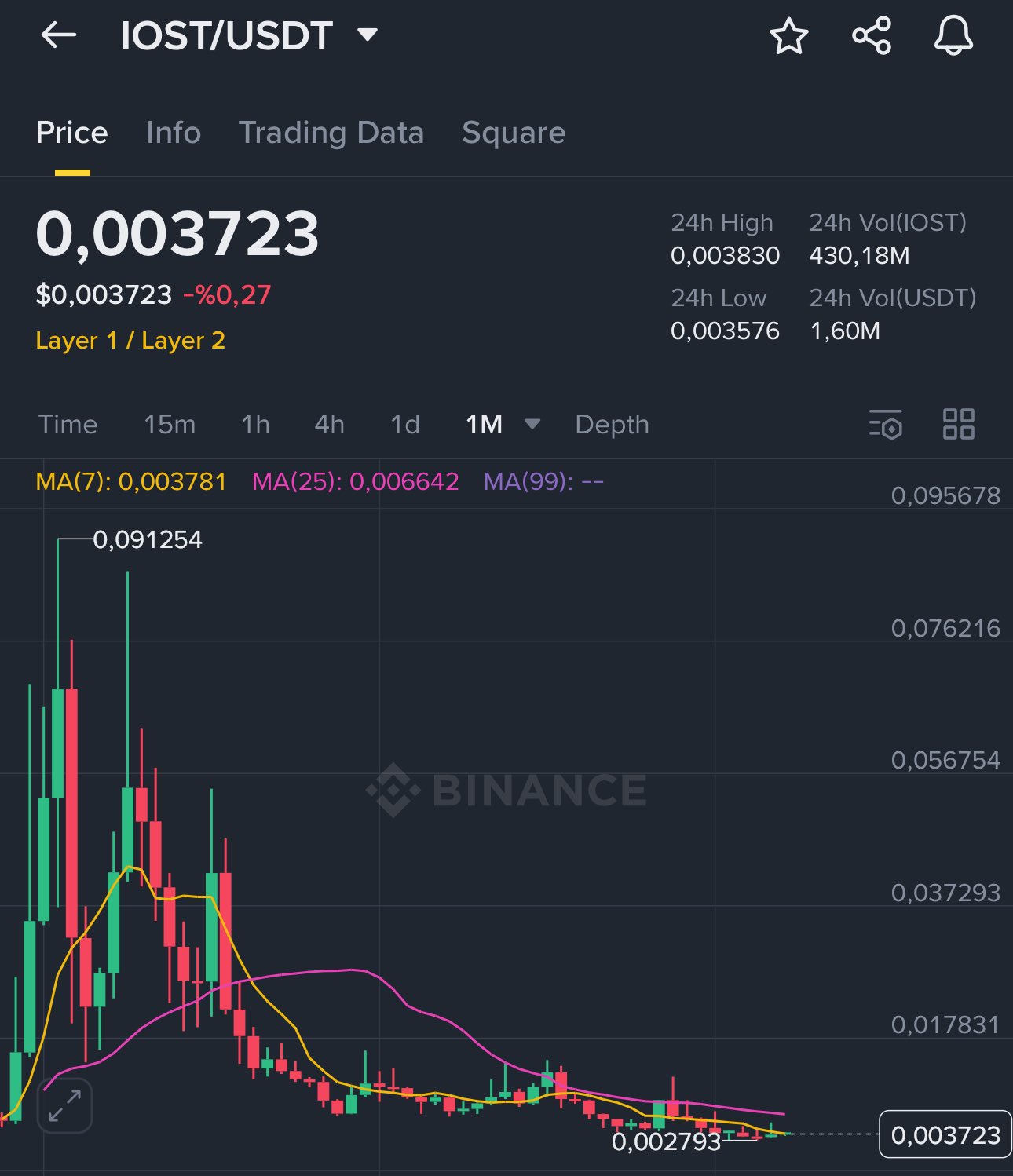The height and width of the screenshot is (1176, 1013).
Task: Choose the 1h chart interval
Action: click(255, 425)
